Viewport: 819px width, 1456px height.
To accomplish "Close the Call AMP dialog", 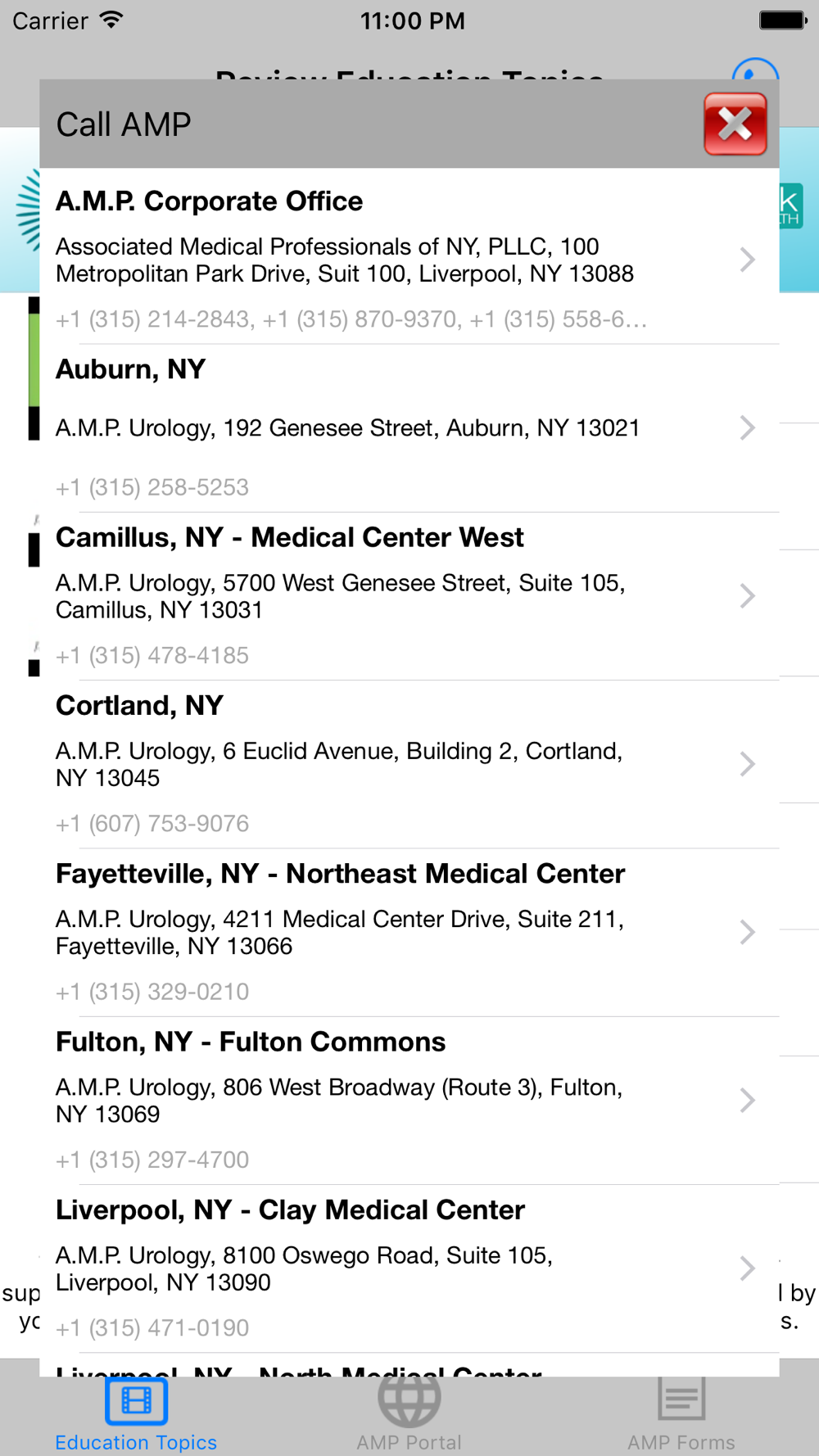I will [735, 124].
